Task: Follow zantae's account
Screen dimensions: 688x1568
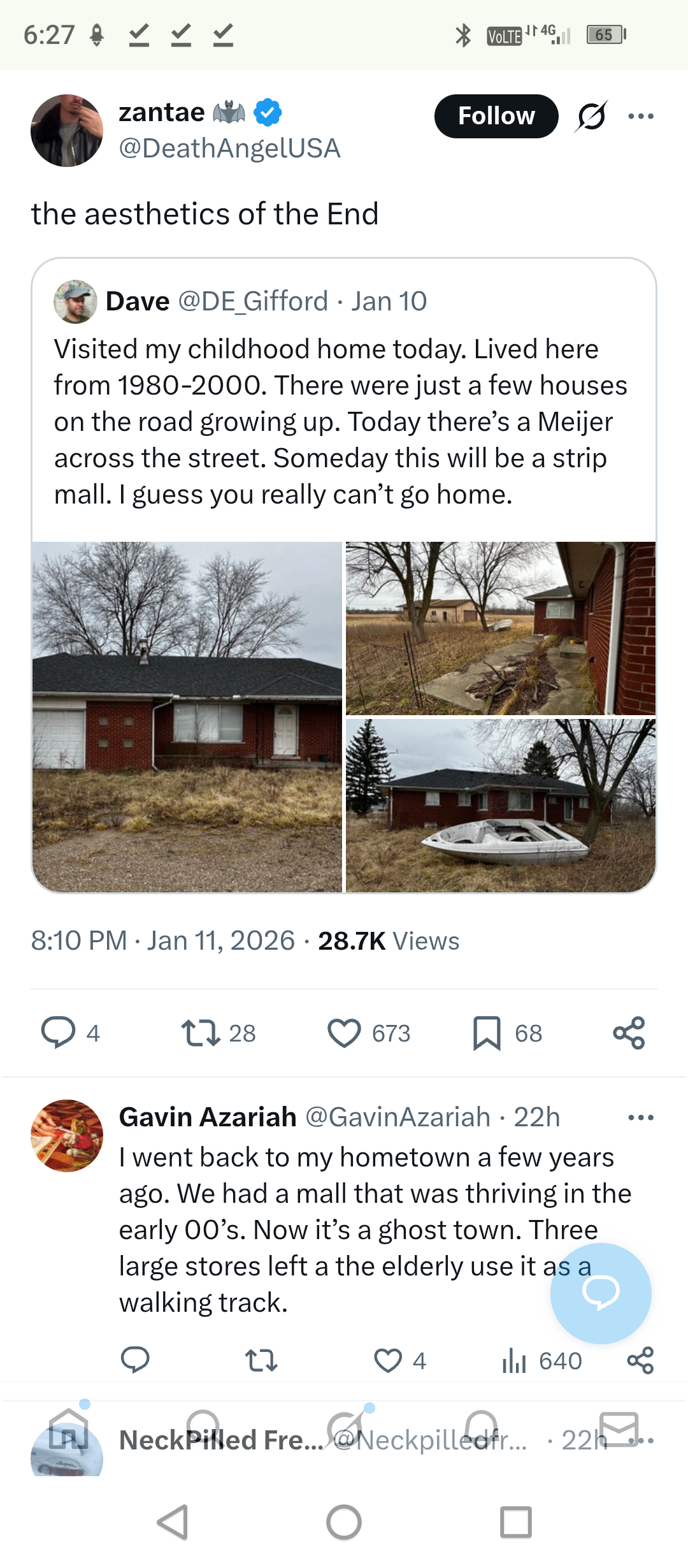Action: point(496,116)
